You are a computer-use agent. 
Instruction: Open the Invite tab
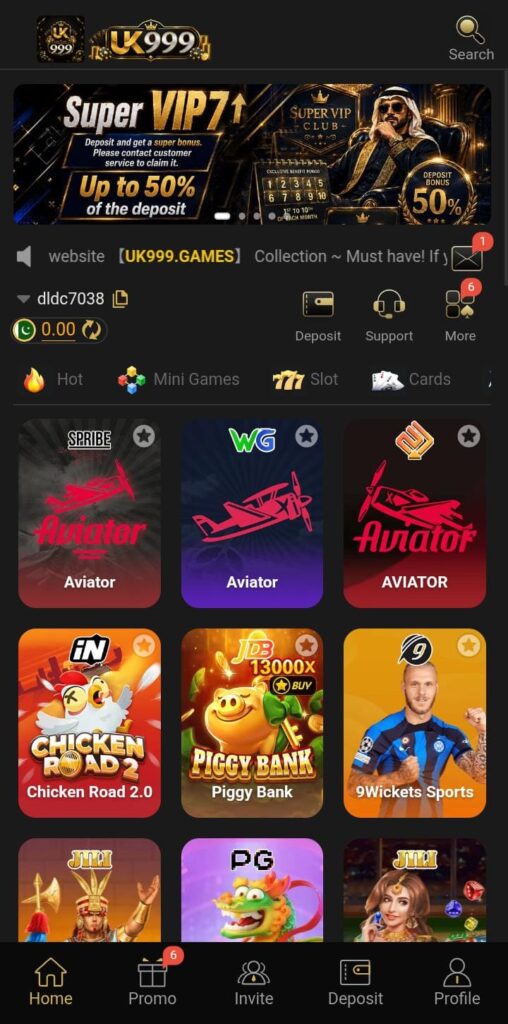coord(254,983)
